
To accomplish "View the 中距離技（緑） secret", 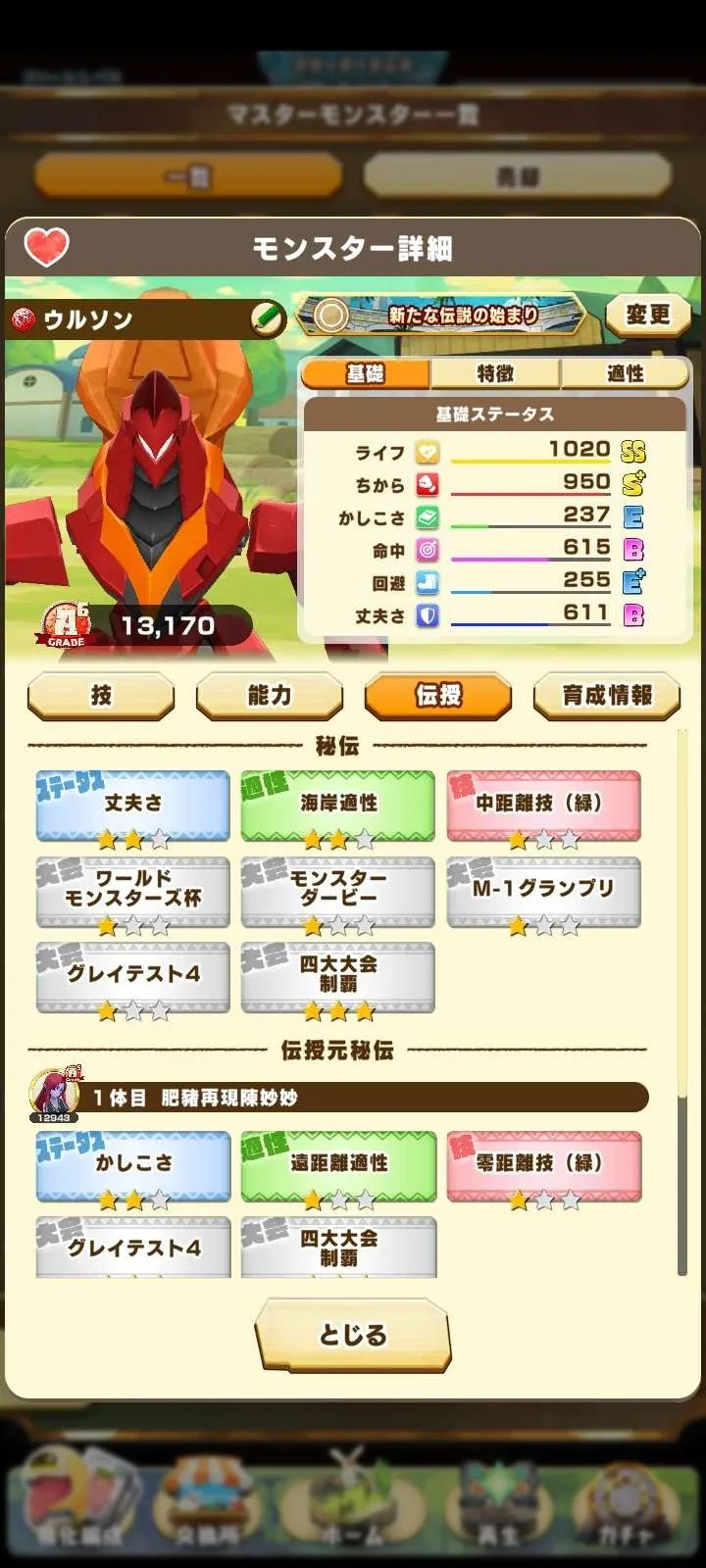I will [x=543, y=807].
